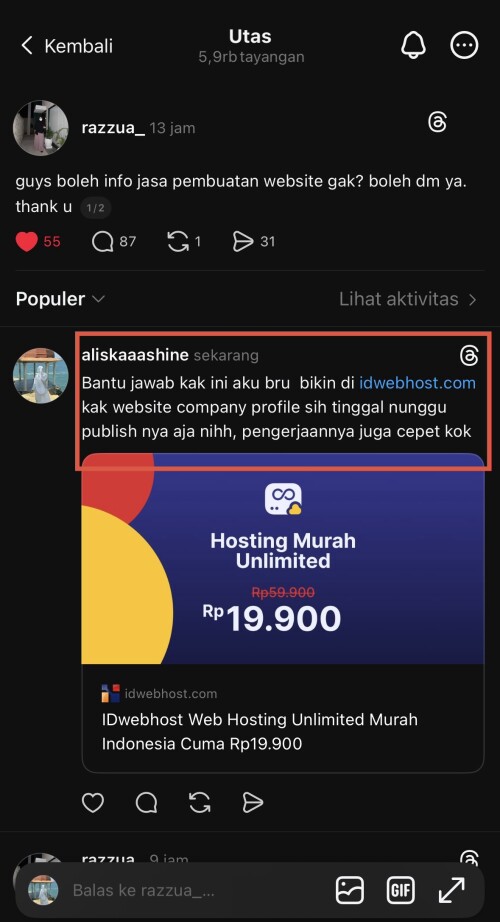Reply to aliskaaashine's comment

click(146, 803)
